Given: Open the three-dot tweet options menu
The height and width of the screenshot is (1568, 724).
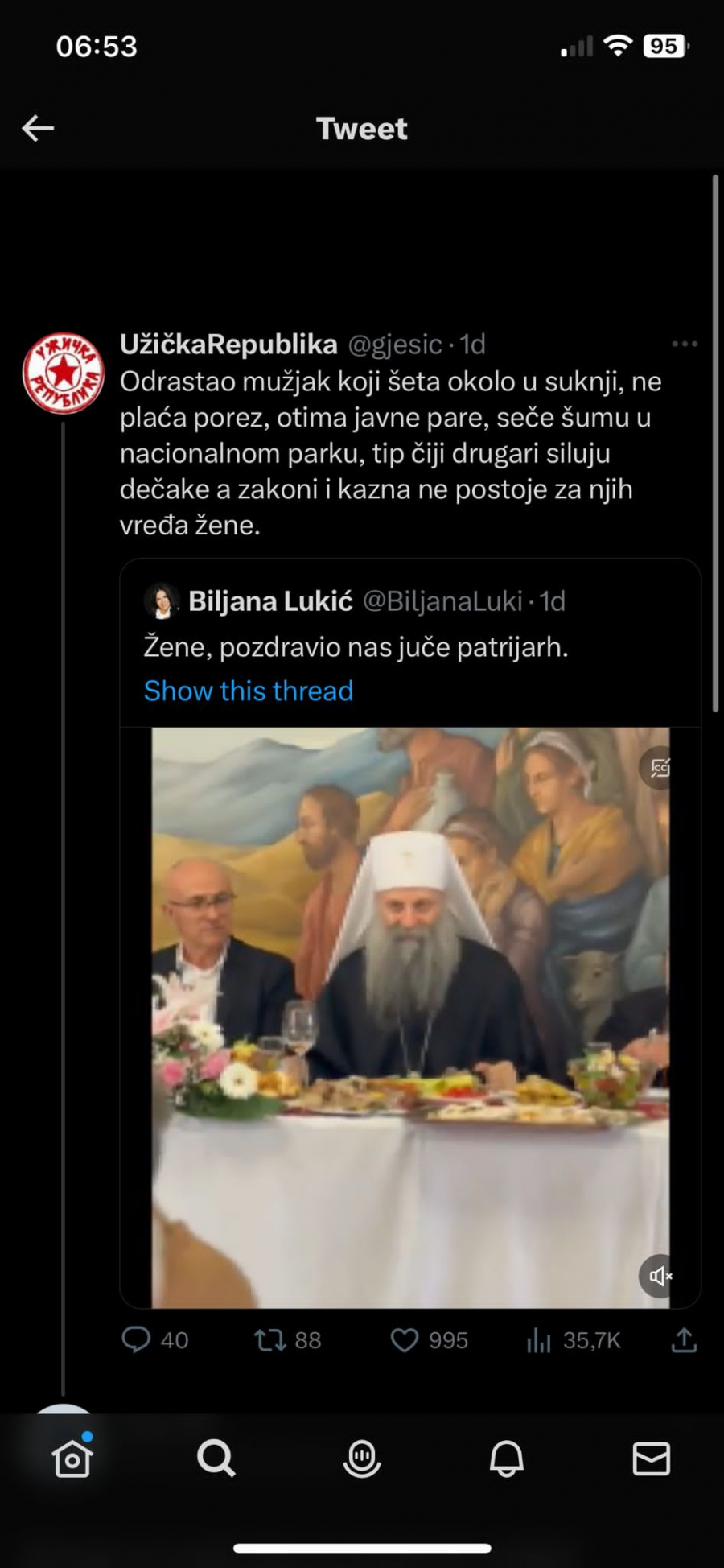Looking at the screenshot, I should click(x=684, y=345).
